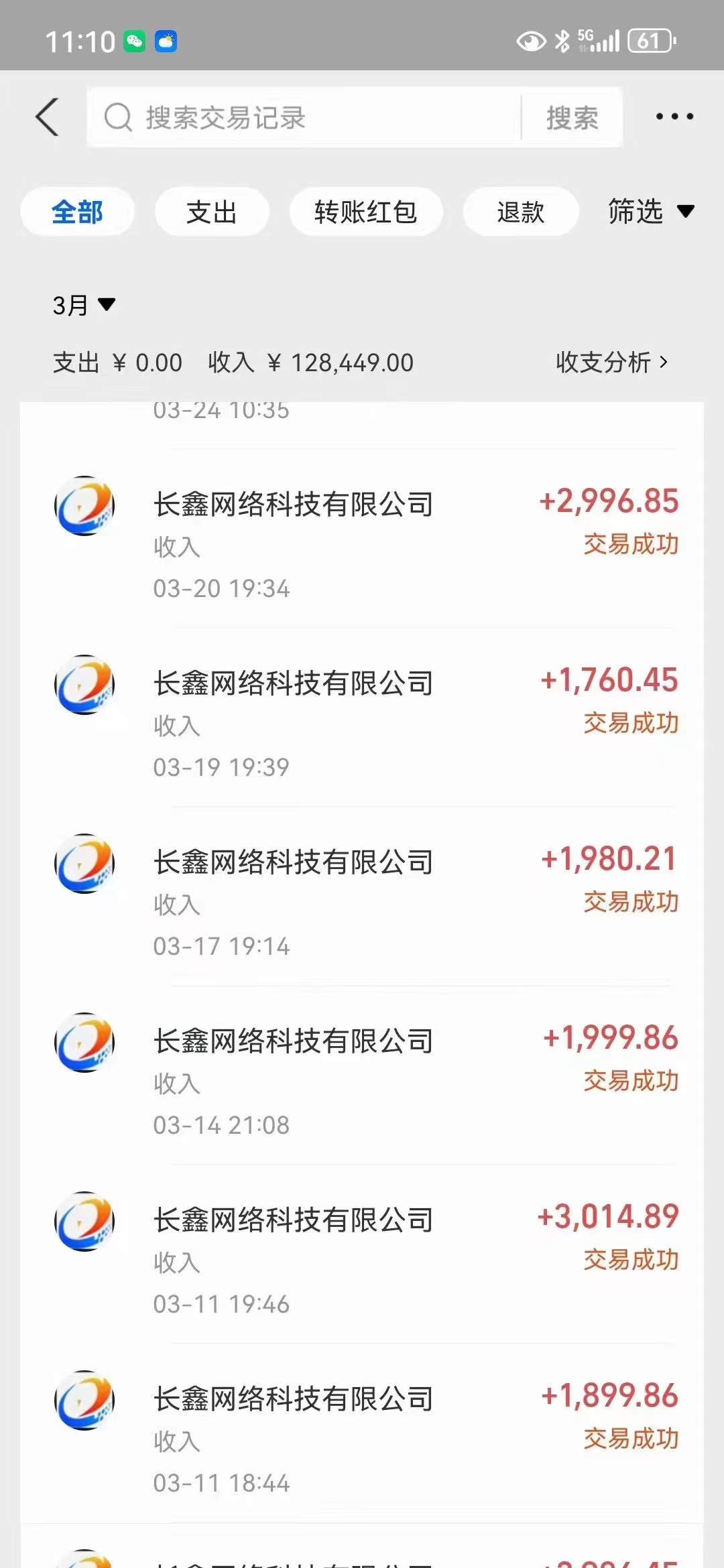
Task: Open the more options ellipsis menu
Action: 674,117
